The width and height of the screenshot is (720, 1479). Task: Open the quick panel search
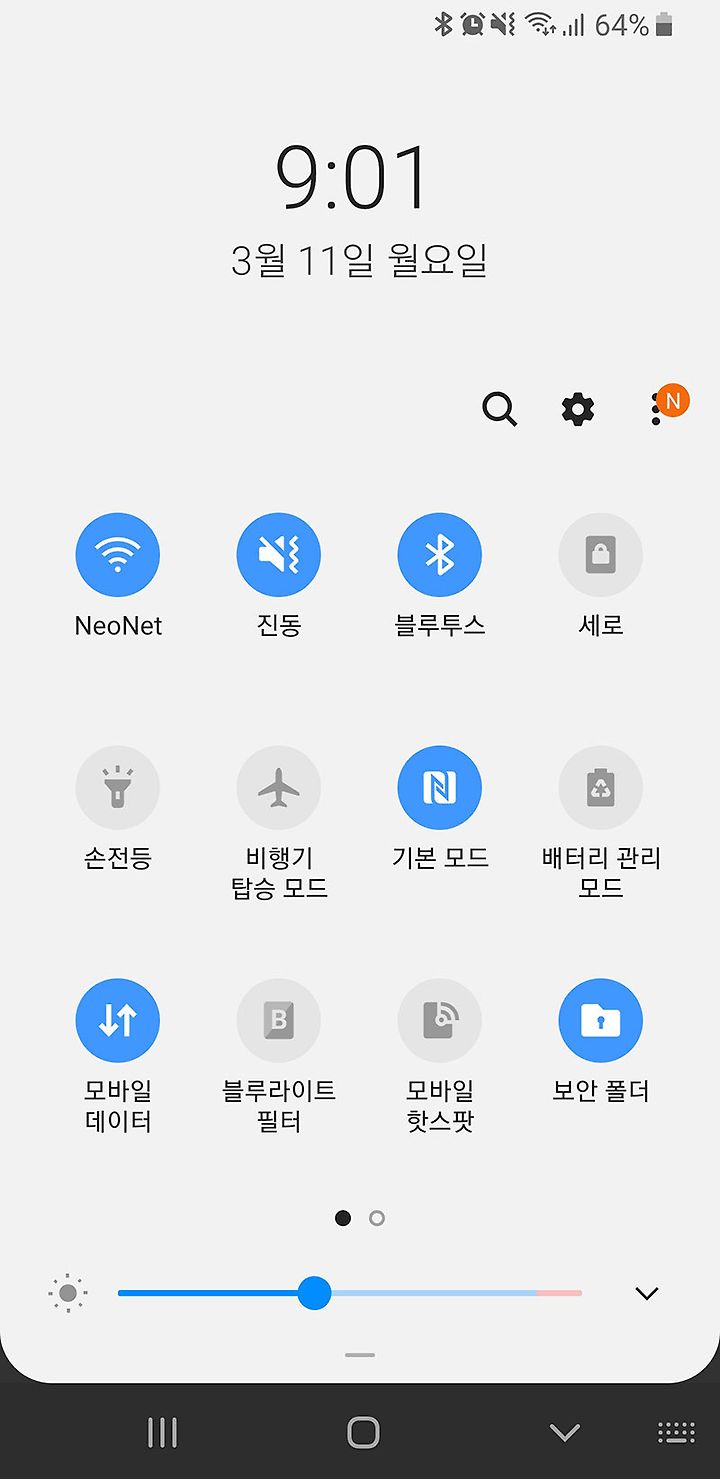click(499, 409)
